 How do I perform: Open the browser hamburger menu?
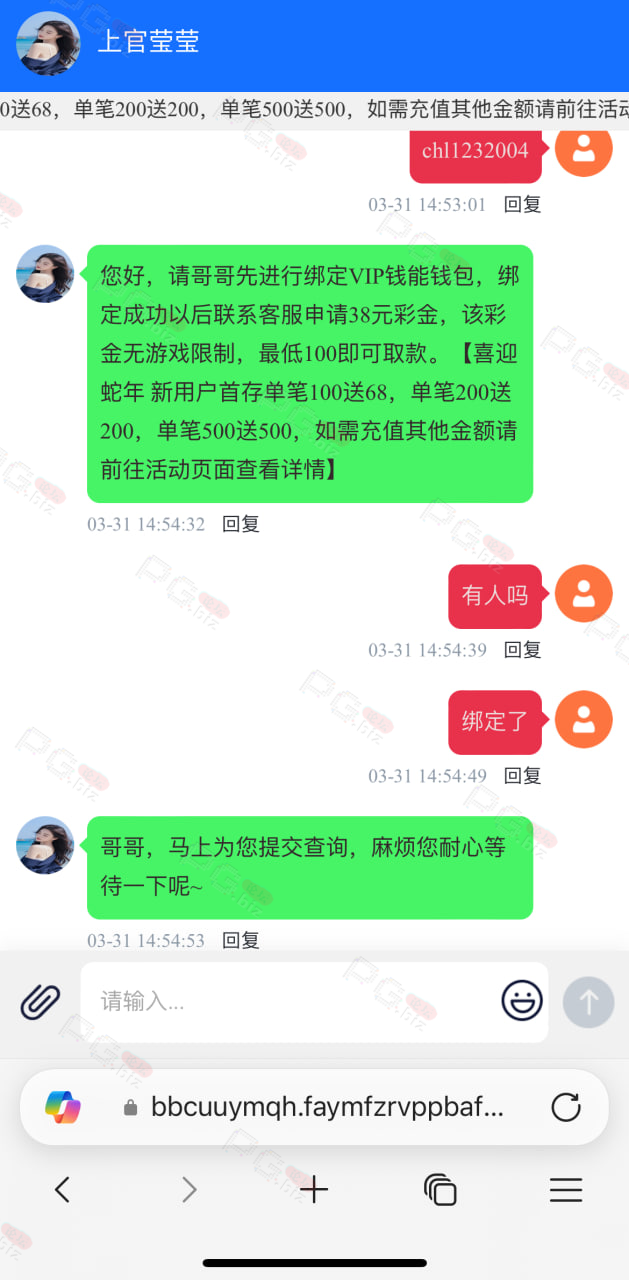[x=566, y=1189]
